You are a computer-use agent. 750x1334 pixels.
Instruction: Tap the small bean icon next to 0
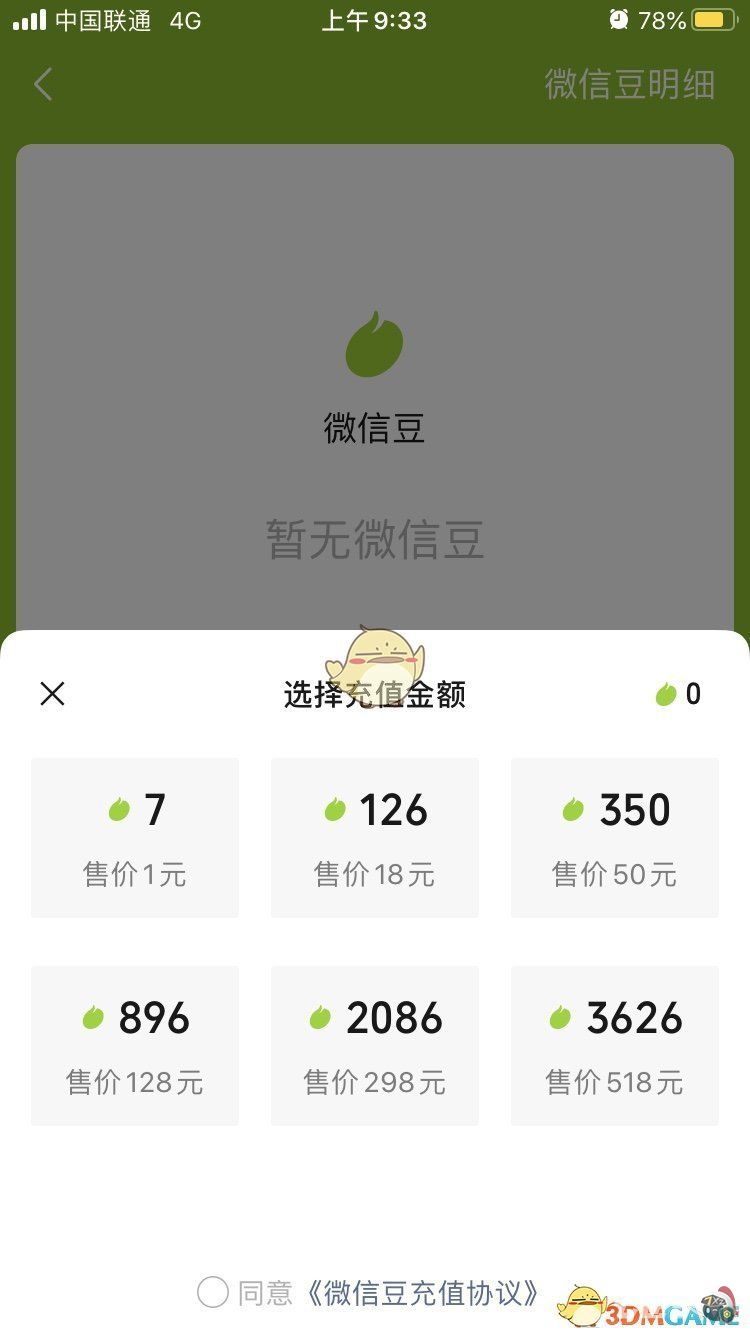click(664, 693)
